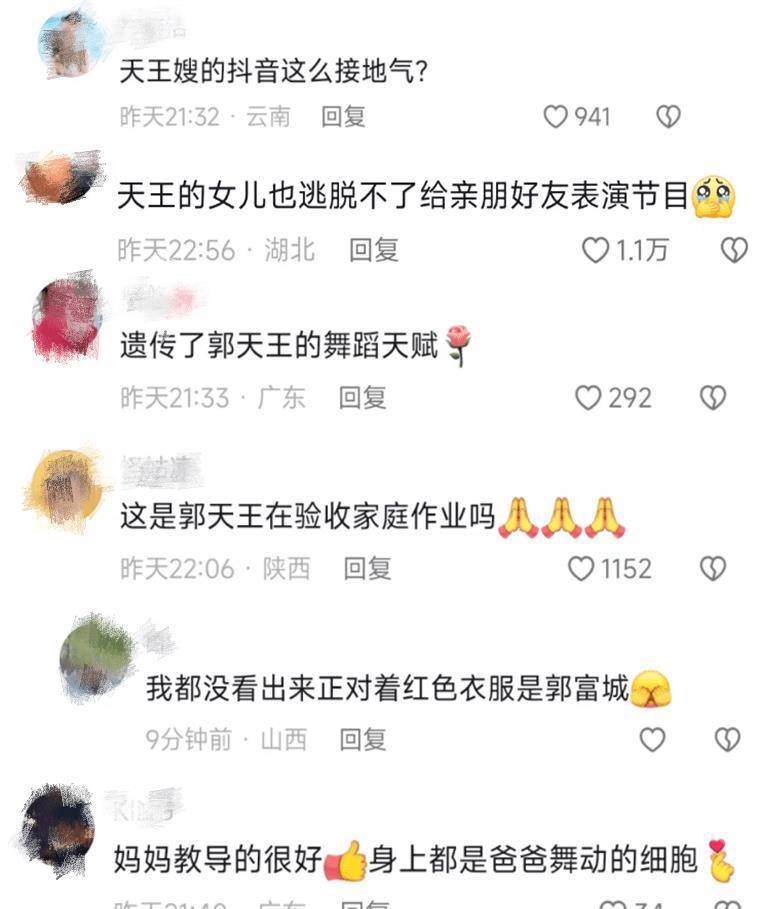
Task: Reply to the 遗传了郭天王的舞蹈天赋 comment
Action: [362, 398]
